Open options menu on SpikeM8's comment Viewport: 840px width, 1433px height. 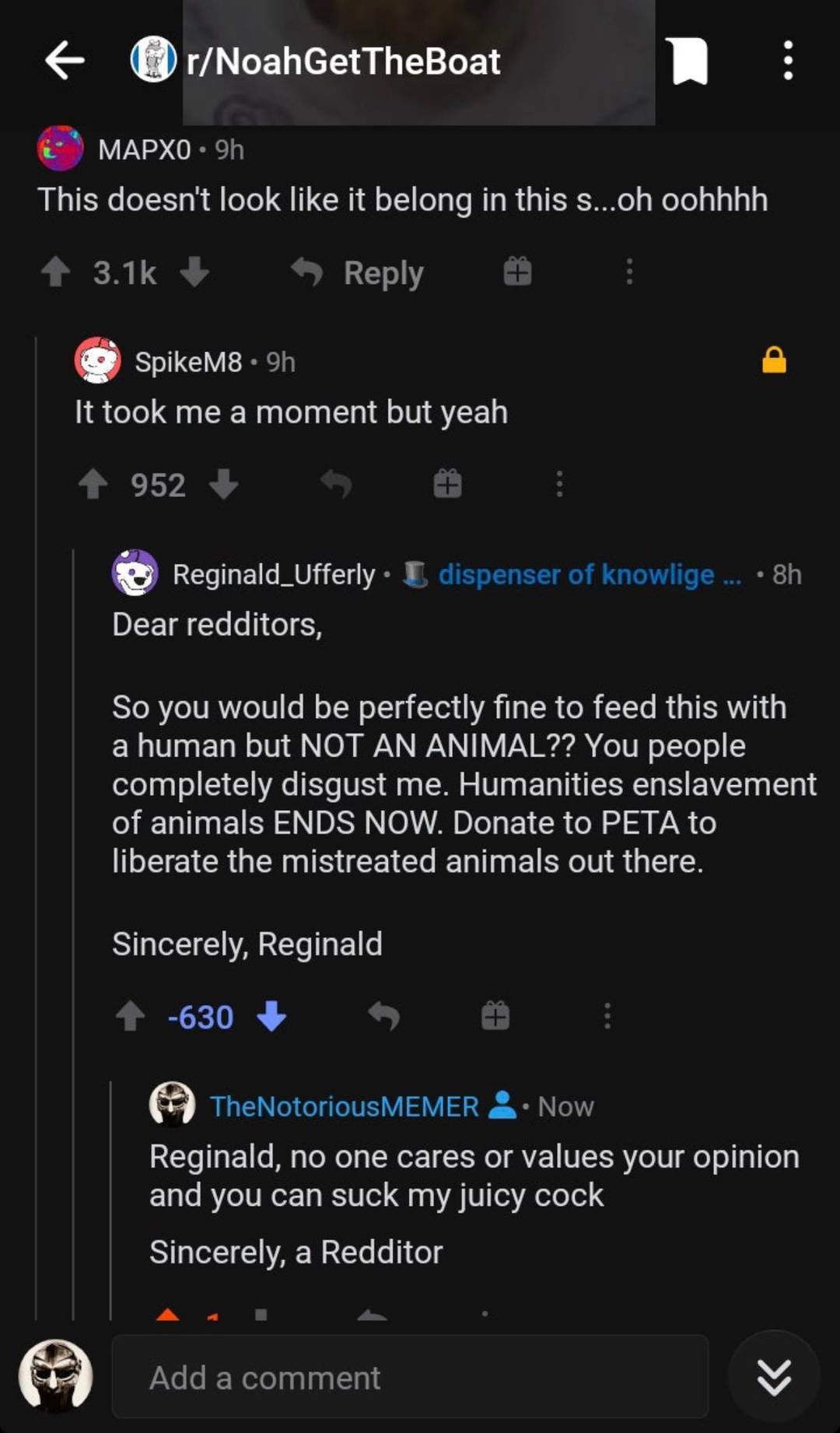(559, 484)
